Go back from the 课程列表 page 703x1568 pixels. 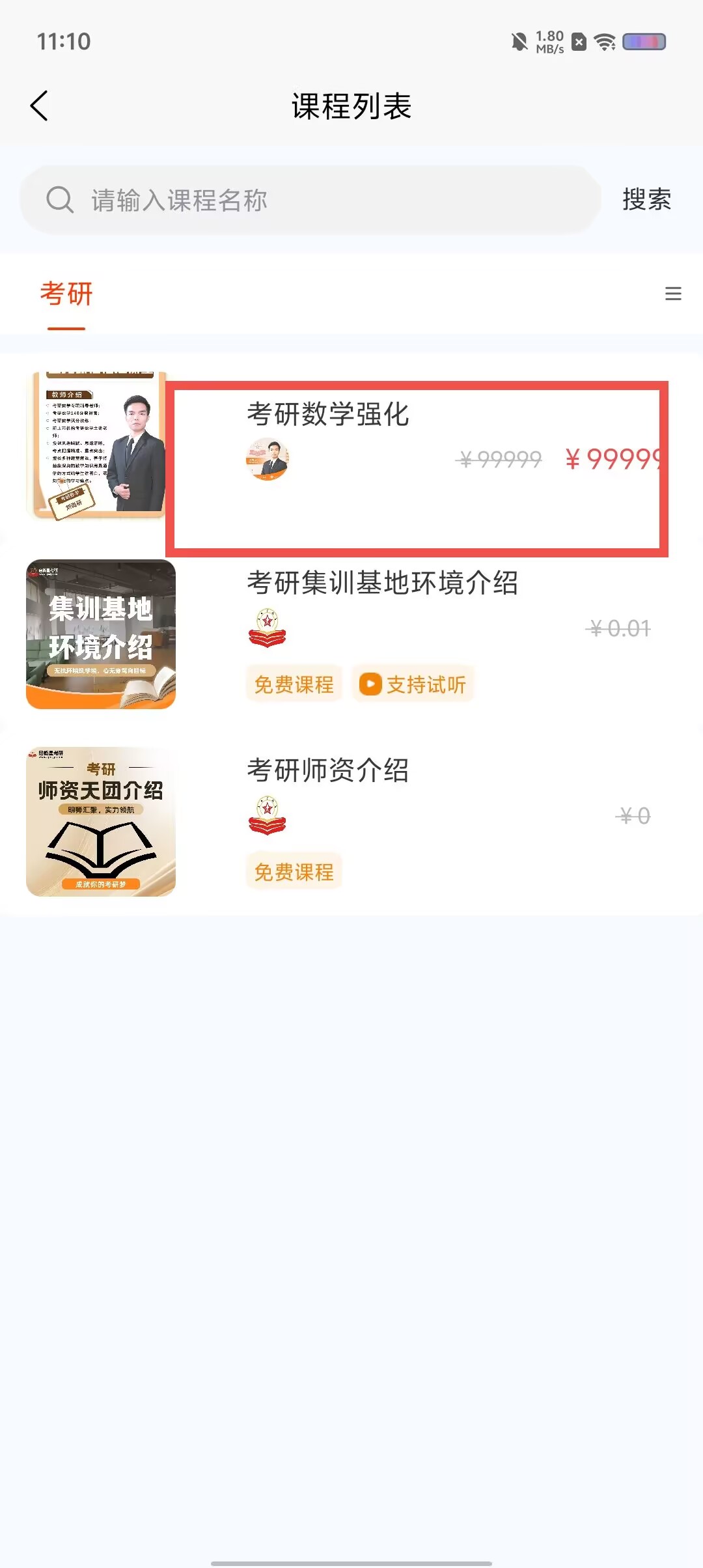pos(39,105)
